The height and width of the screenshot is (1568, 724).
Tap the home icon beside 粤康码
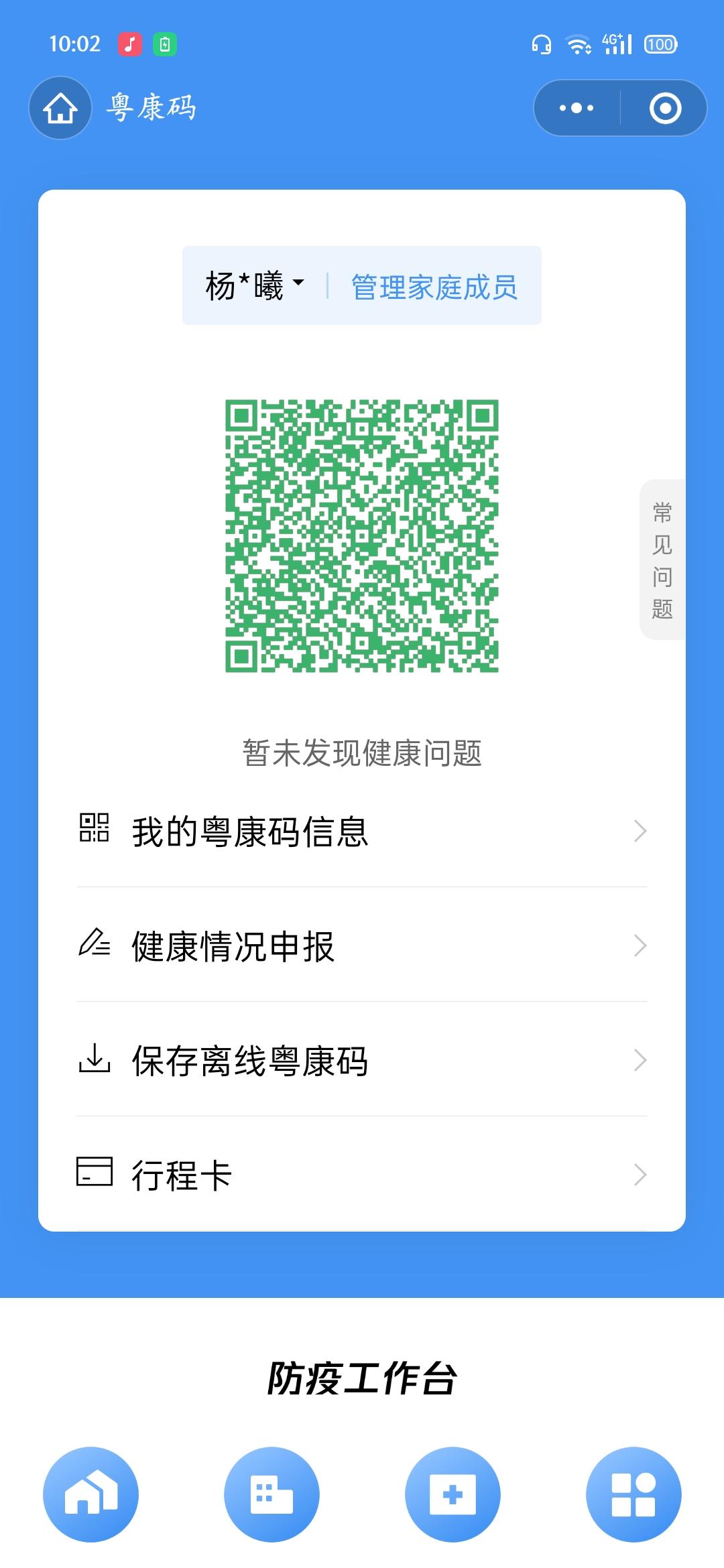(60, 108)
